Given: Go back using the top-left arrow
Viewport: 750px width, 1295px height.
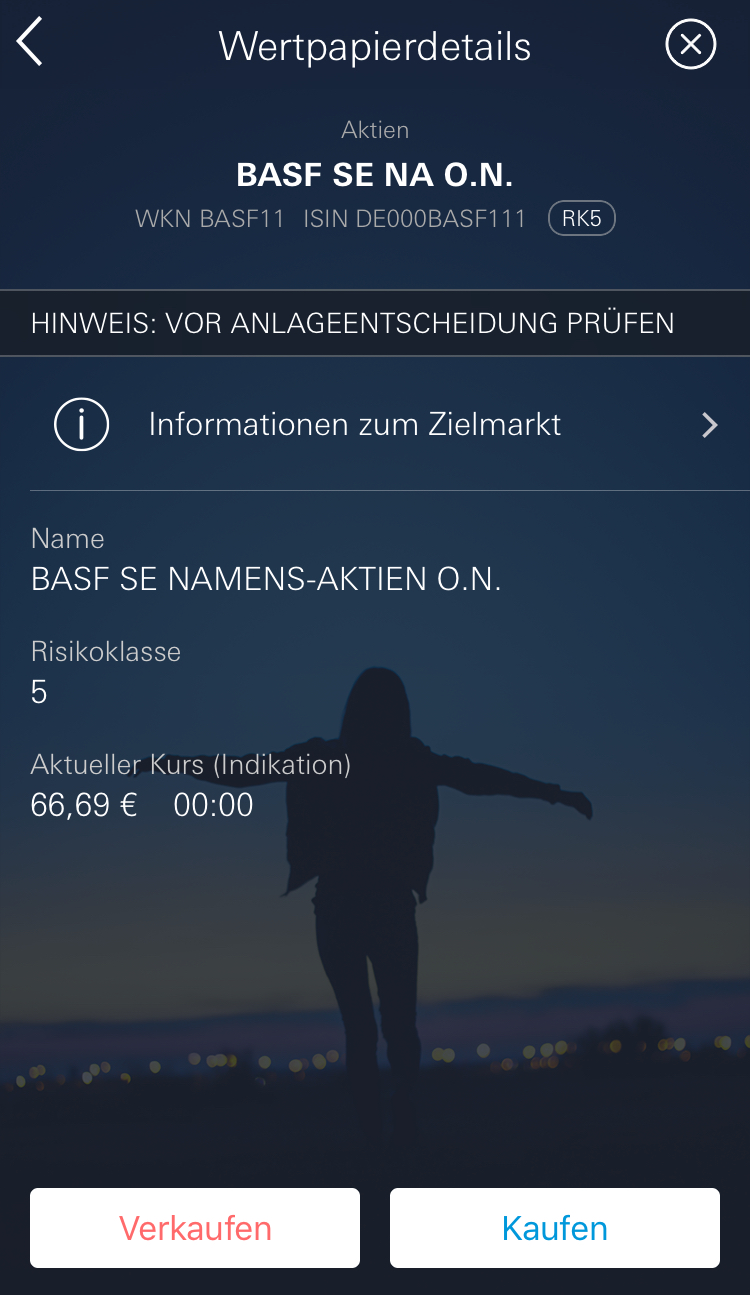Looking at the screenshot, I should click(30, 44).
